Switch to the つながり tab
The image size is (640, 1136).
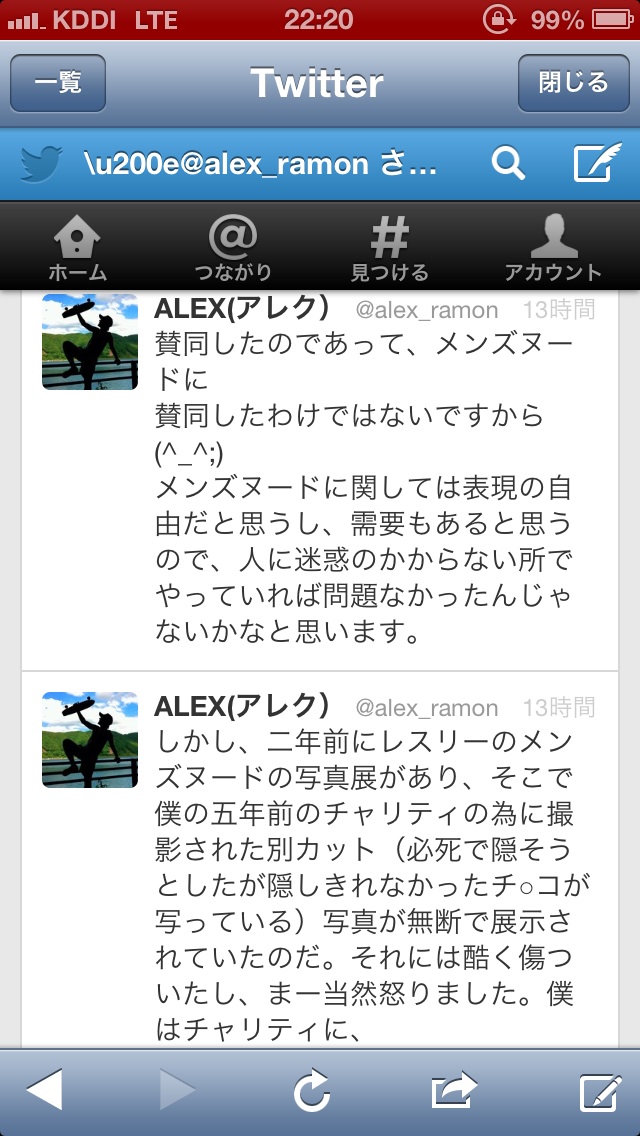point(233,247)
